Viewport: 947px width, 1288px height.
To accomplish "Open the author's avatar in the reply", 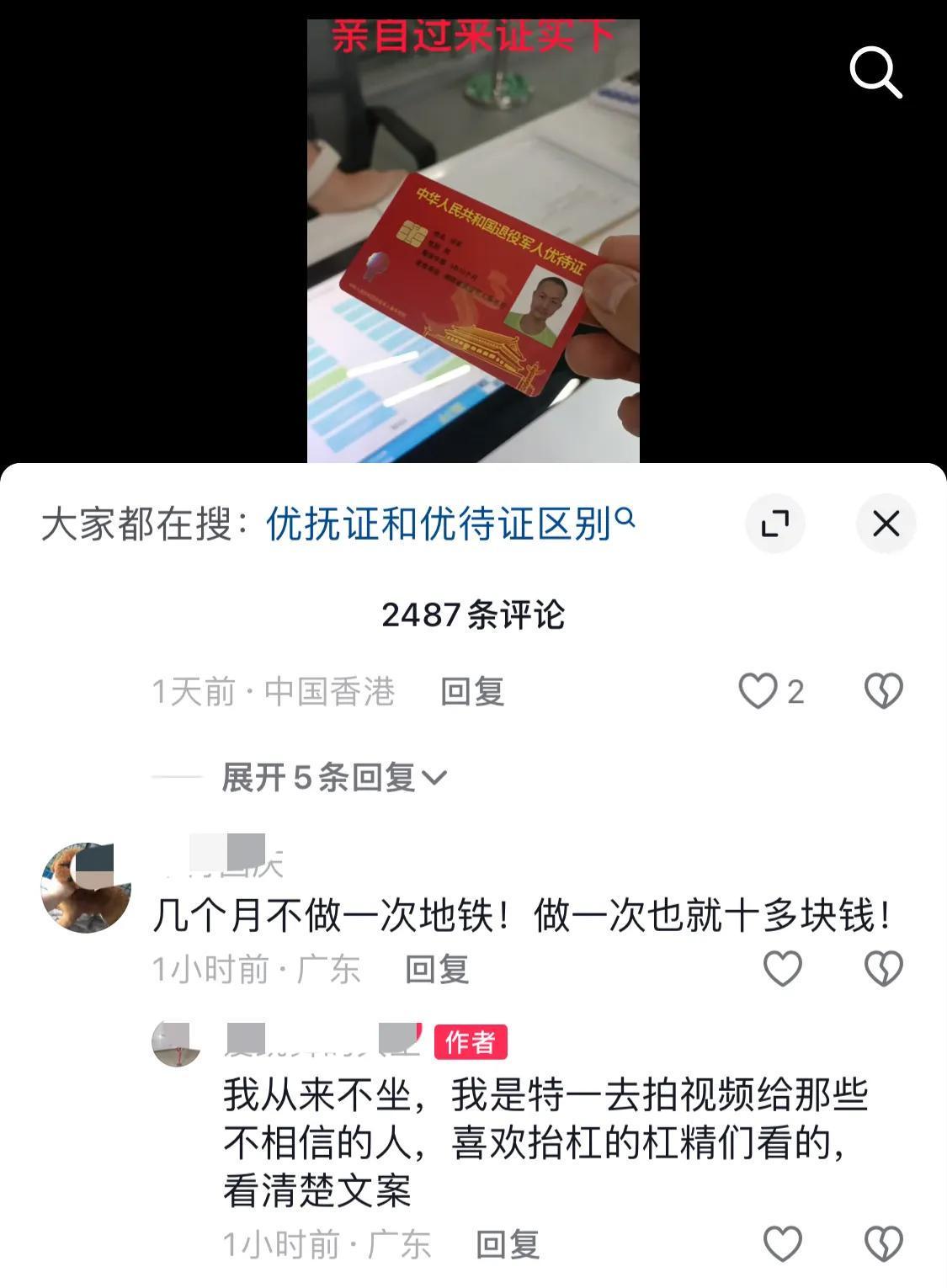I will point(177,1044).
